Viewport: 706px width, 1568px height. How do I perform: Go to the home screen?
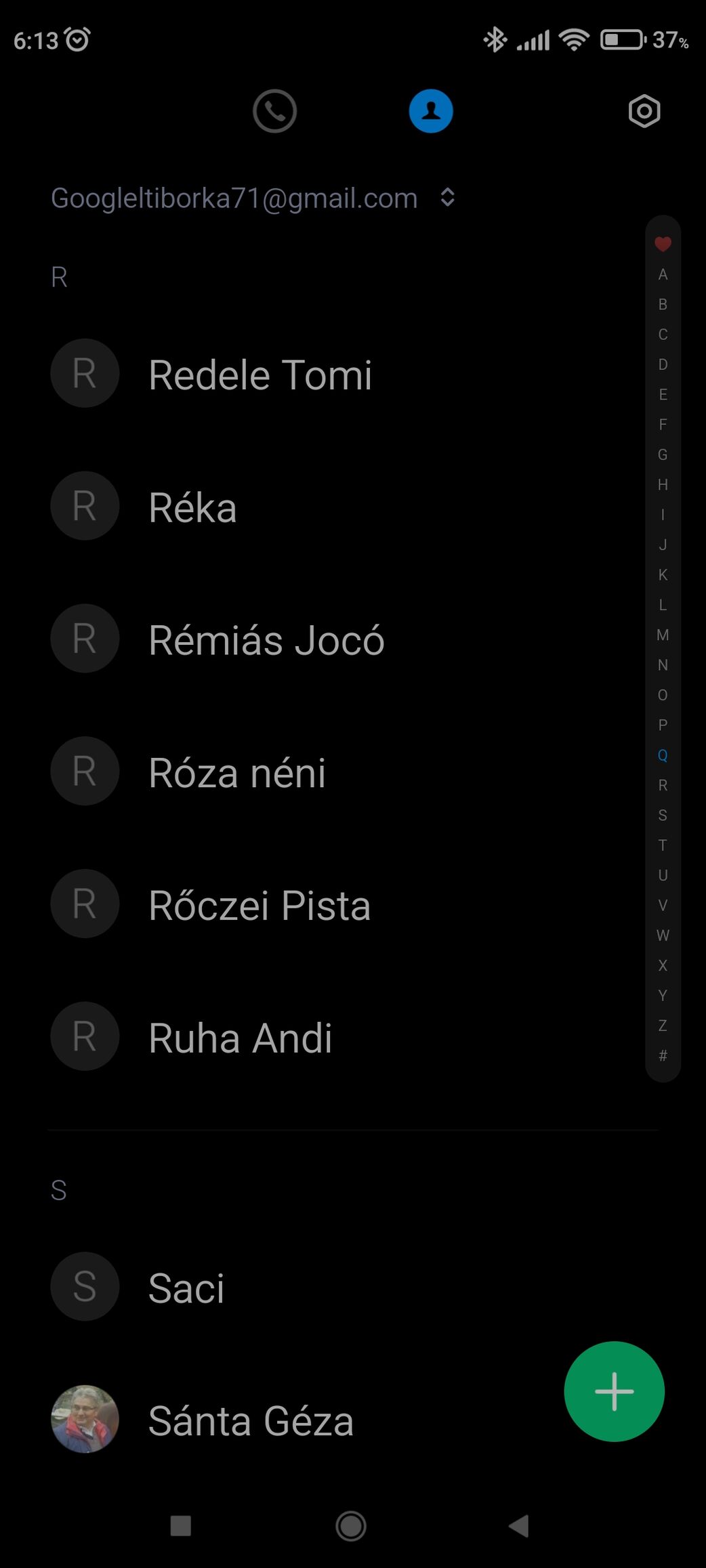(x=351, y=1526)
